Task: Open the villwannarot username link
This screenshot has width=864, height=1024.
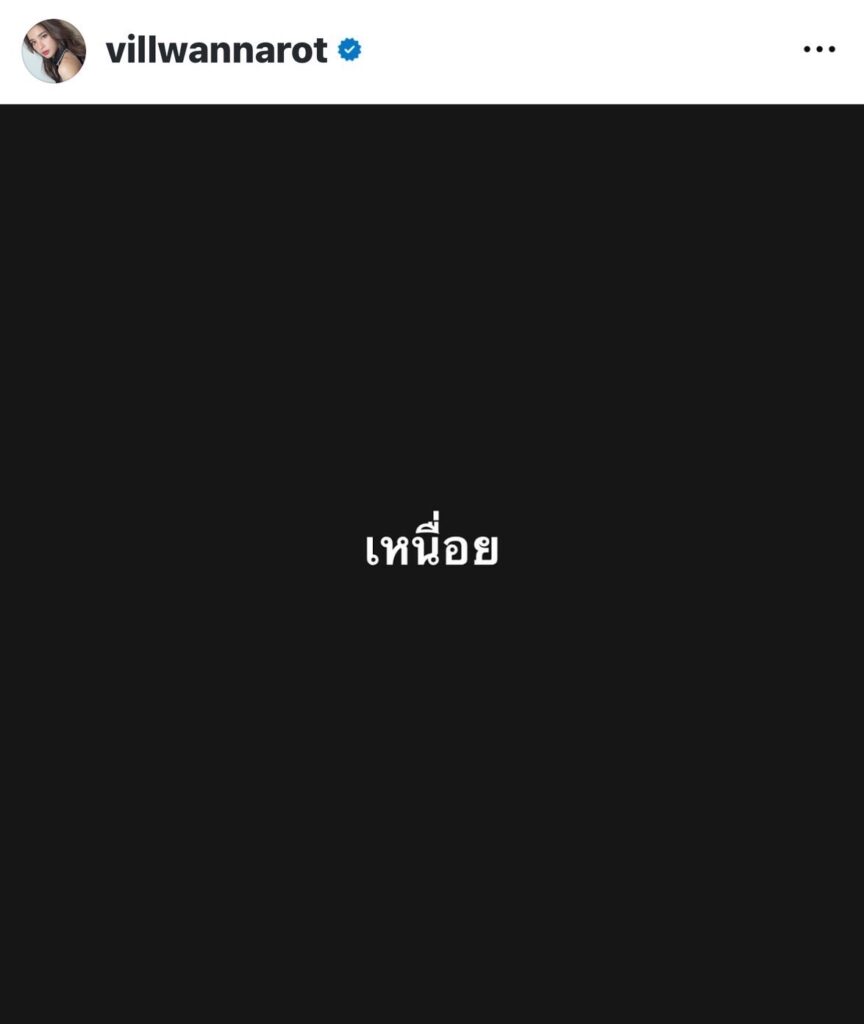Action: 216,50
